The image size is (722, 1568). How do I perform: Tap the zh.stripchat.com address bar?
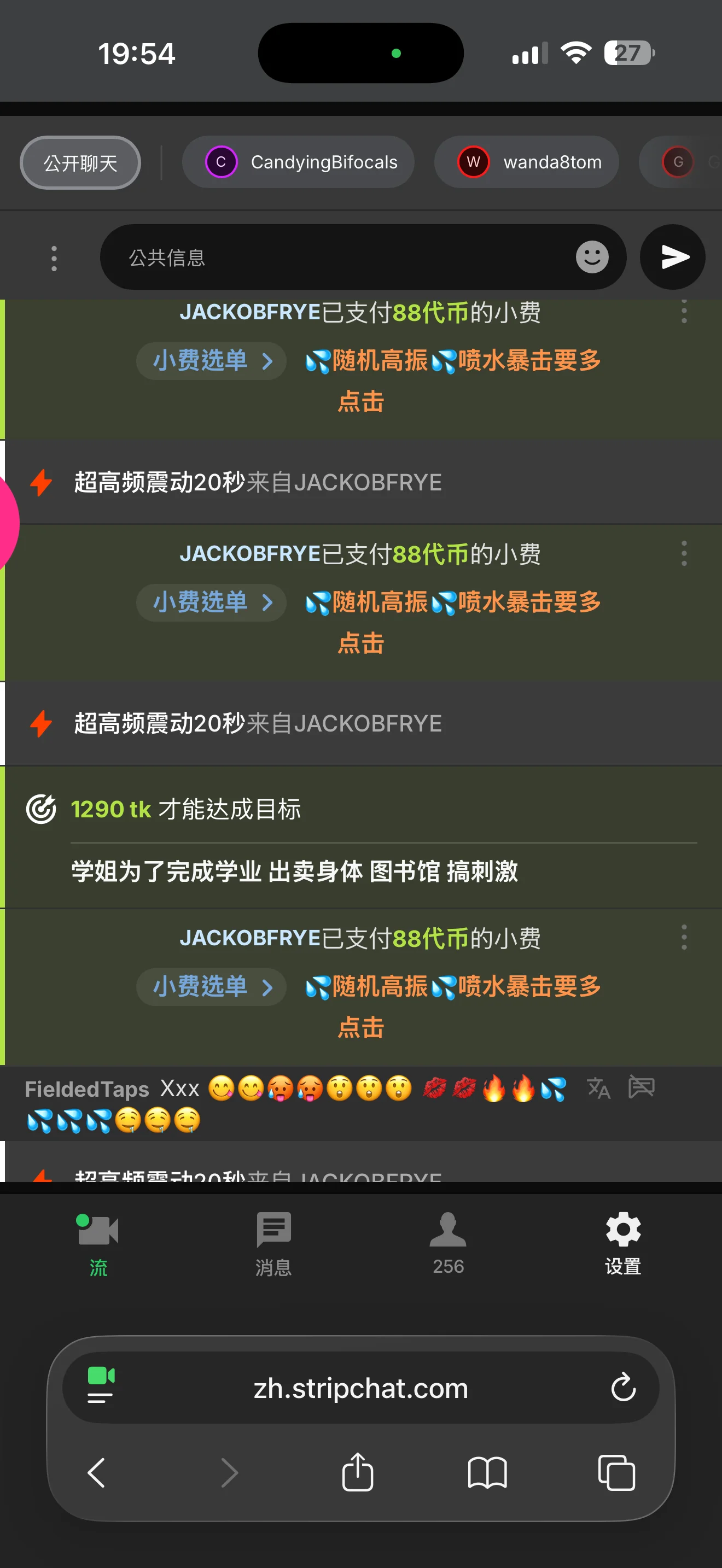(360, 1388)
